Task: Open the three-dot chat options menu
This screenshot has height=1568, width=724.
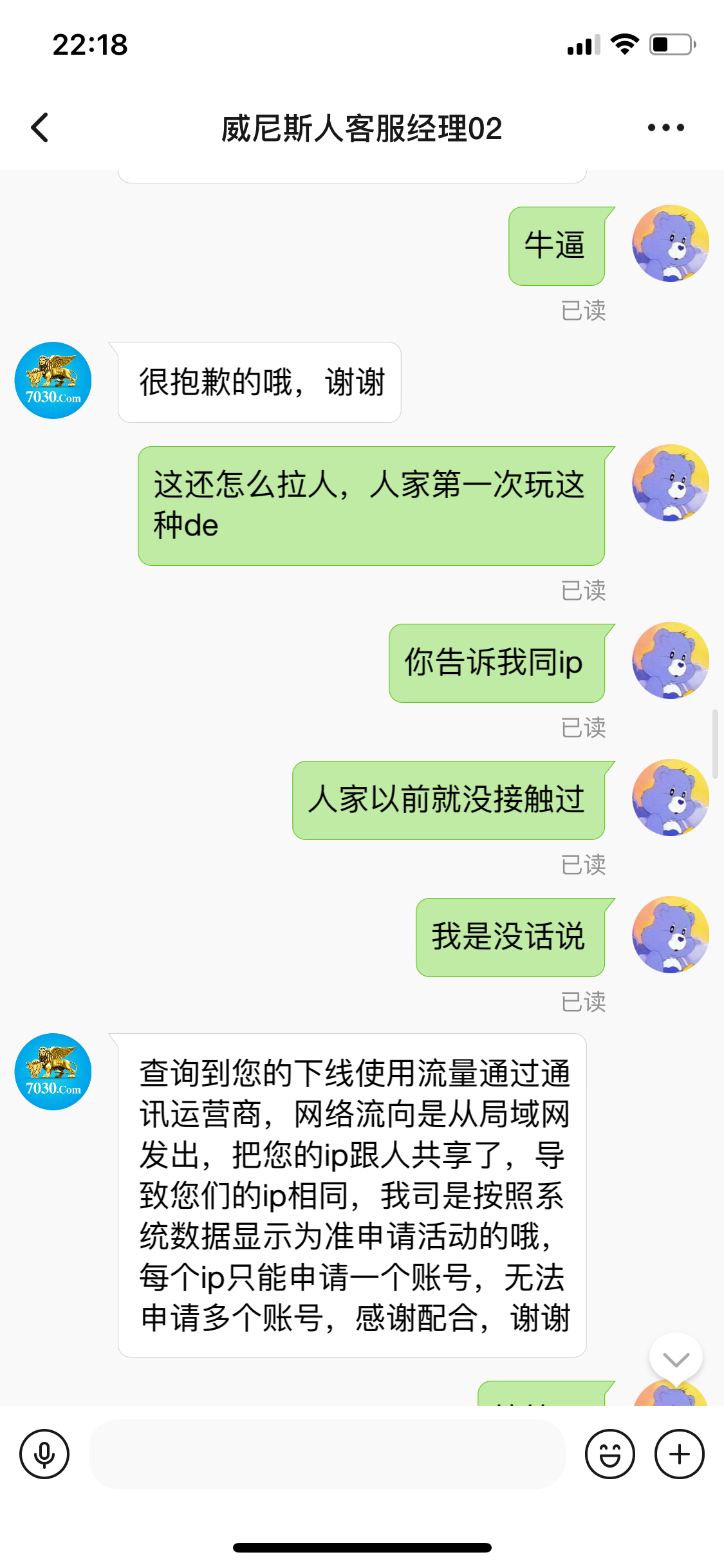Action: click(665, 127)
